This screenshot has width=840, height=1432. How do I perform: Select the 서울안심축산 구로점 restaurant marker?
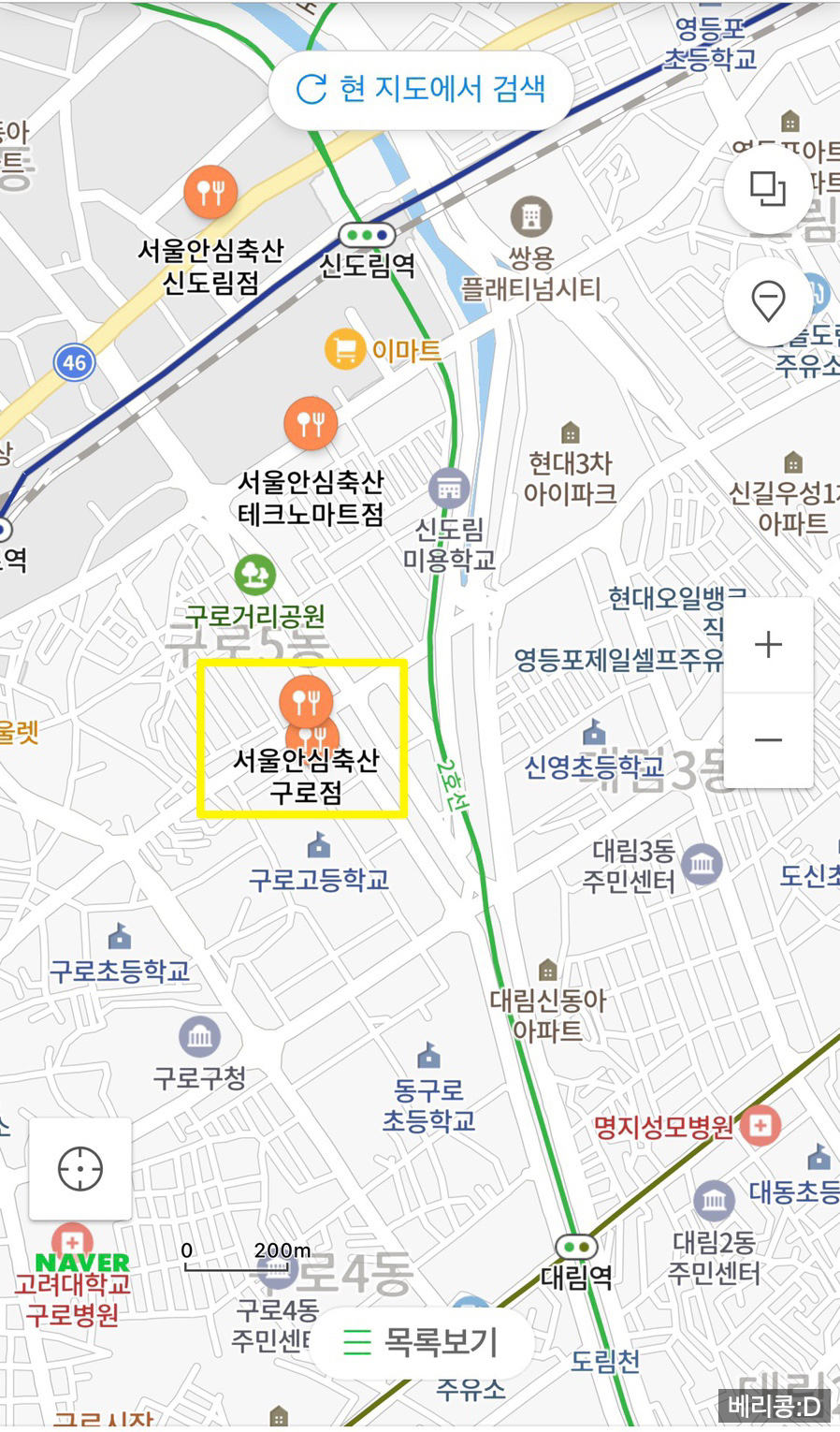tap(306, 699)
